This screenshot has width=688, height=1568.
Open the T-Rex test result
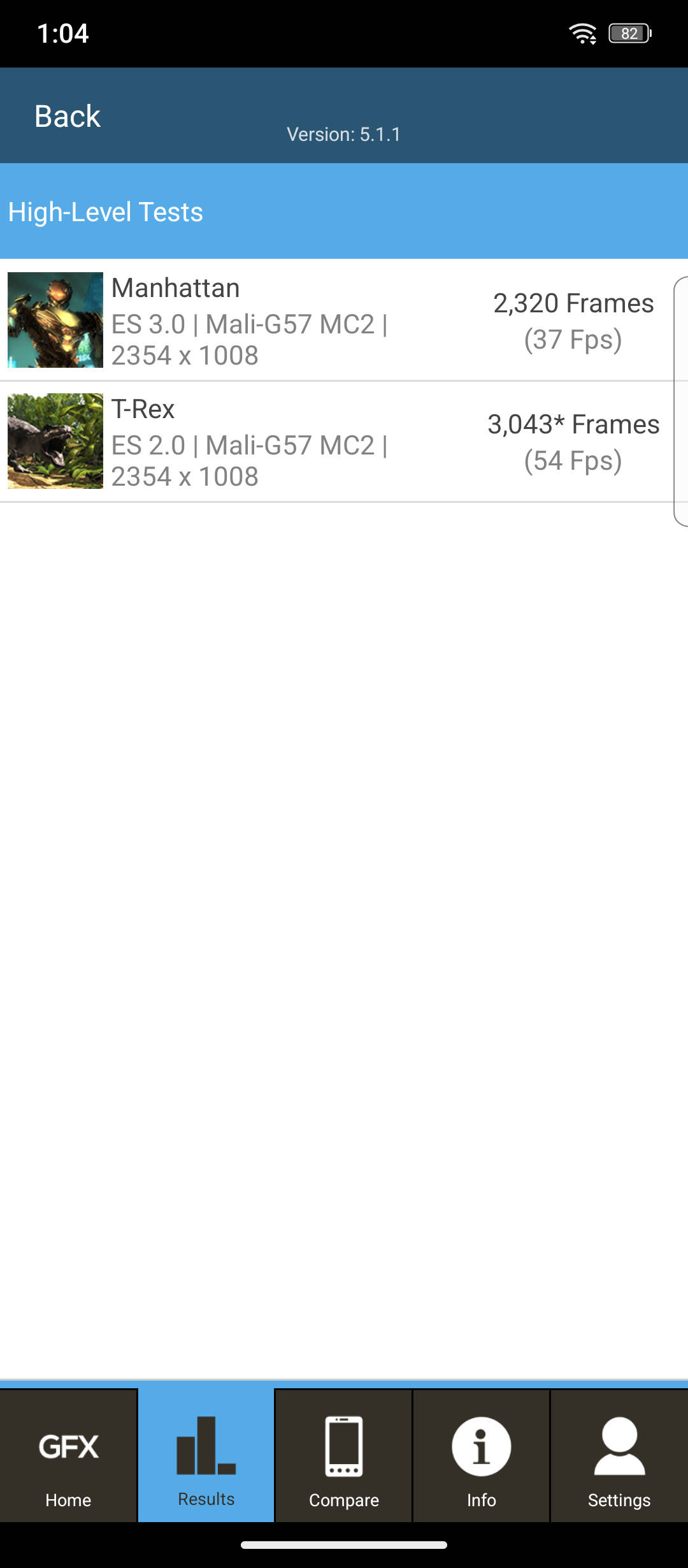coord(331,441)
